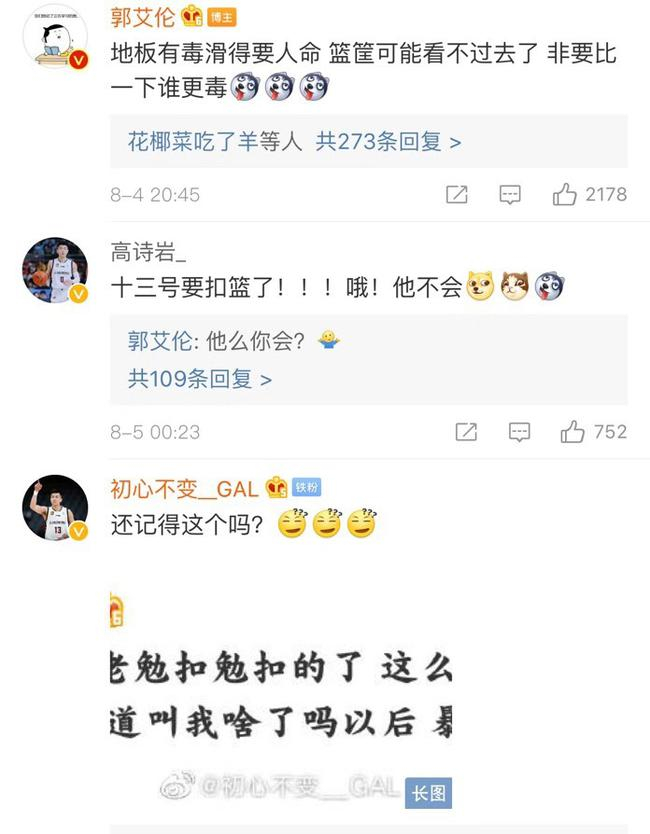The image size is (650, 834).
Task: Tap the username 高诗岩_
Action: [148, 252]
